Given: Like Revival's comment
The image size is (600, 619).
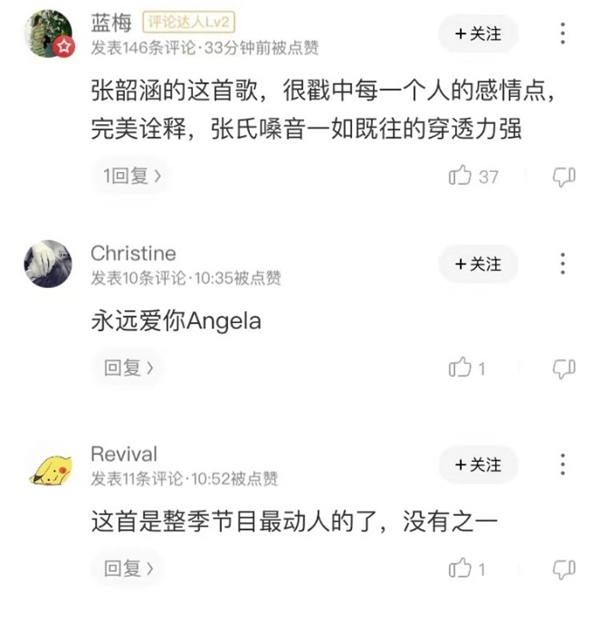Looking at the screenshot, I should [x=461, y=568].
